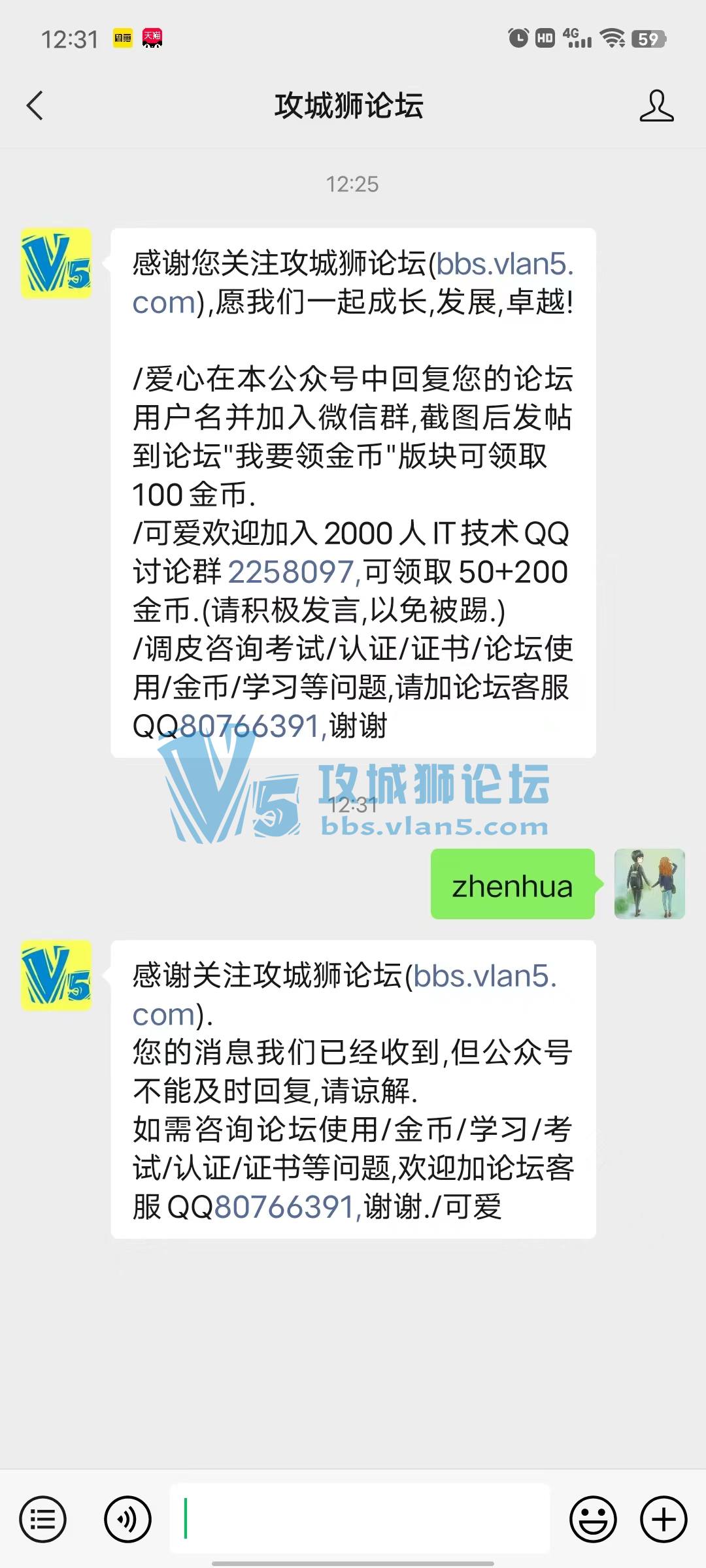Tap QQ group number 2258097
706x1568 pixels.
[x=291, y=572]
